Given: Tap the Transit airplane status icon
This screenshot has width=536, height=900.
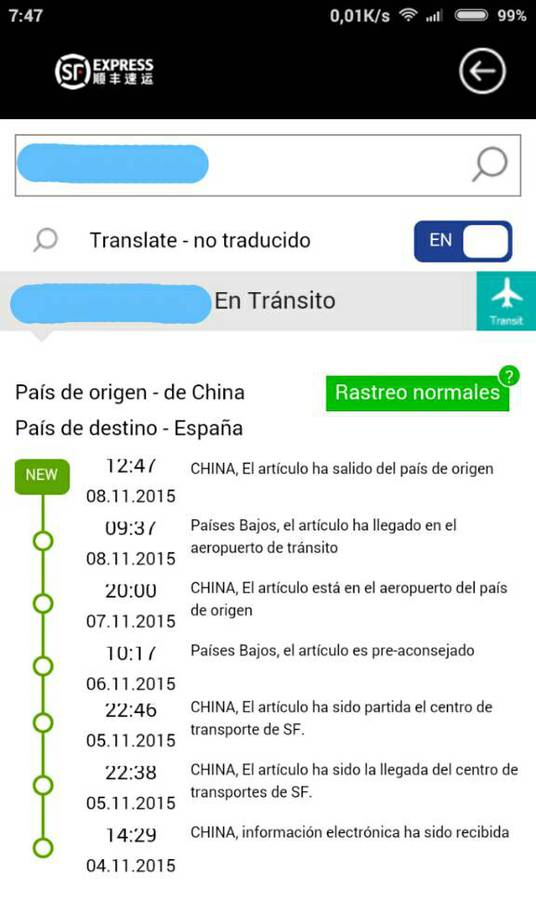Looking at the screenshot, I should pyautogui.click(x=506, y=301).
